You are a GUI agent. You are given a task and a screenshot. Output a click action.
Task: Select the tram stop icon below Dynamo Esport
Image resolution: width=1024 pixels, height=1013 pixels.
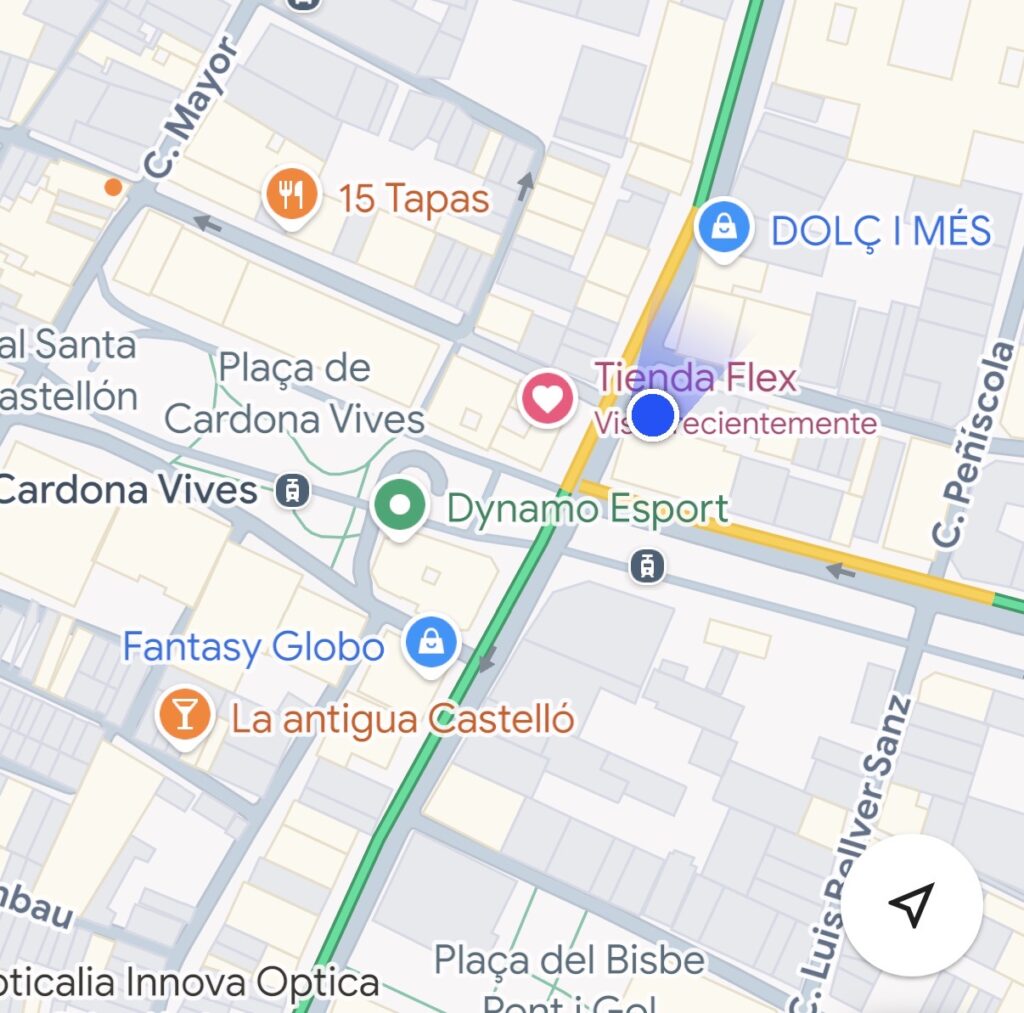648,567
